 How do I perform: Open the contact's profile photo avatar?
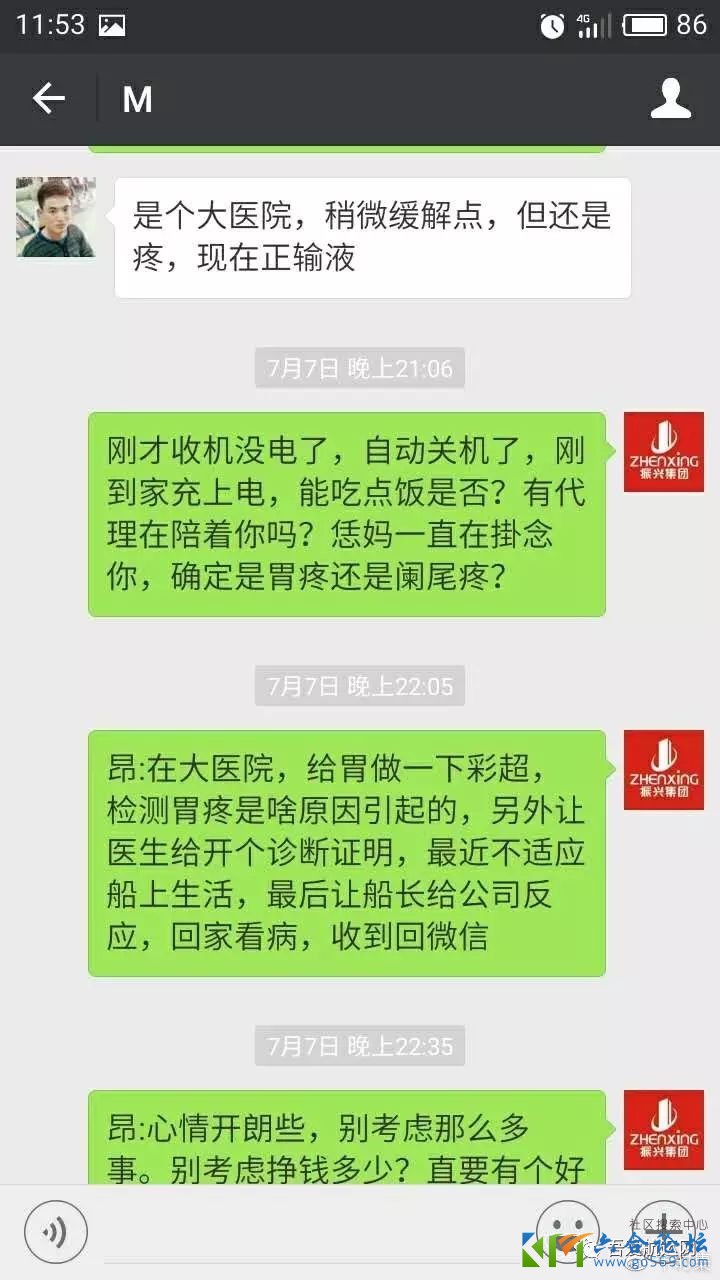point(56,217)
